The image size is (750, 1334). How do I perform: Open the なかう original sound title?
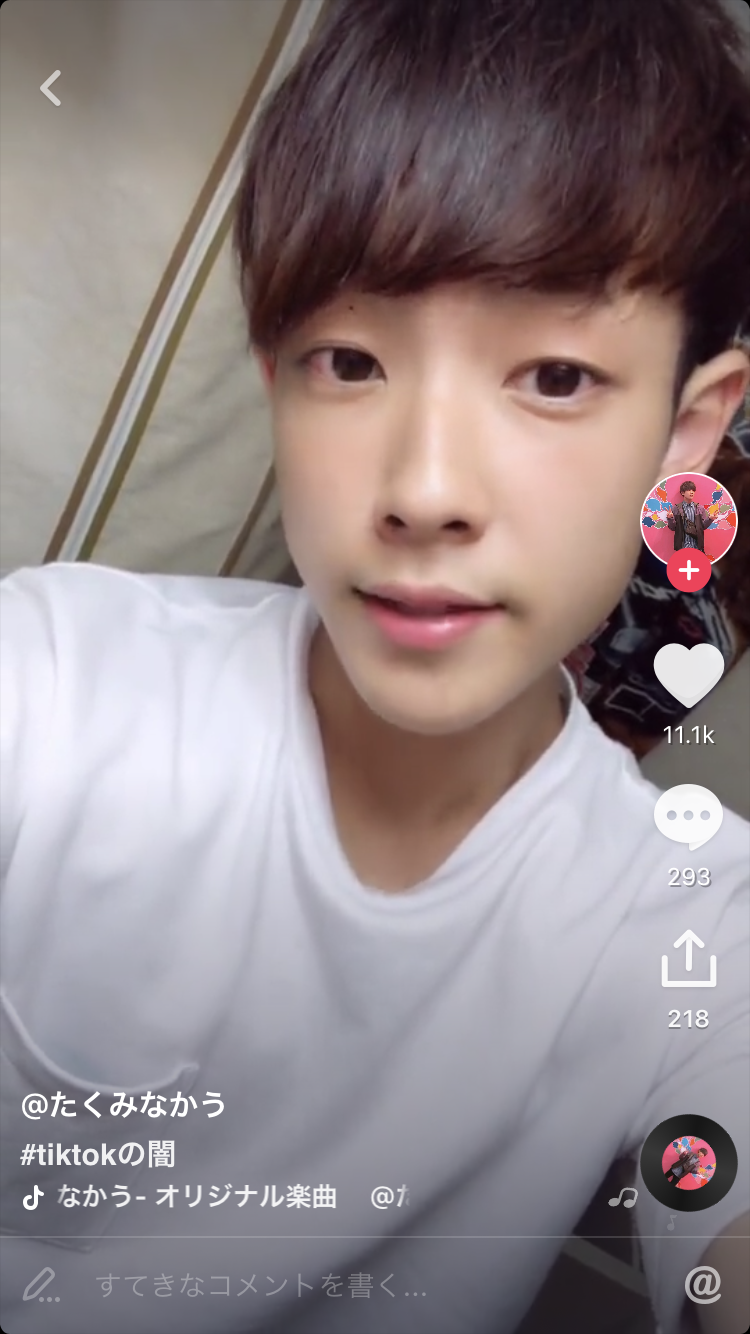point(197,1197)
